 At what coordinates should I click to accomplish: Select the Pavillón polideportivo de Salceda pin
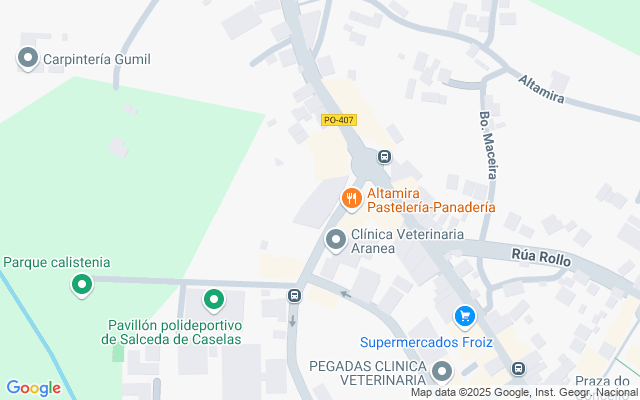pyautogui.click(x=213, y=301)
